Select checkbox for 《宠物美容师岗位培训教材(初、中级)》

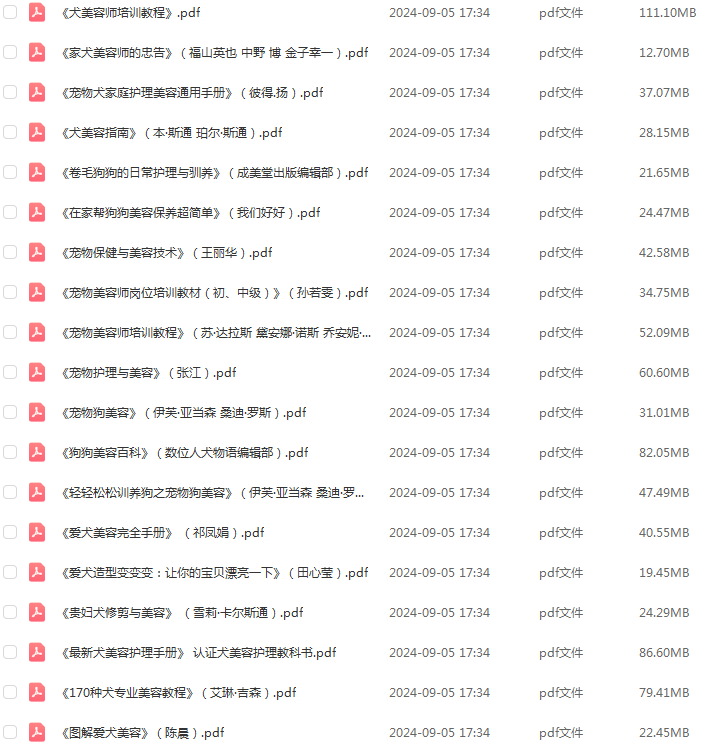(x=10, y=292)
